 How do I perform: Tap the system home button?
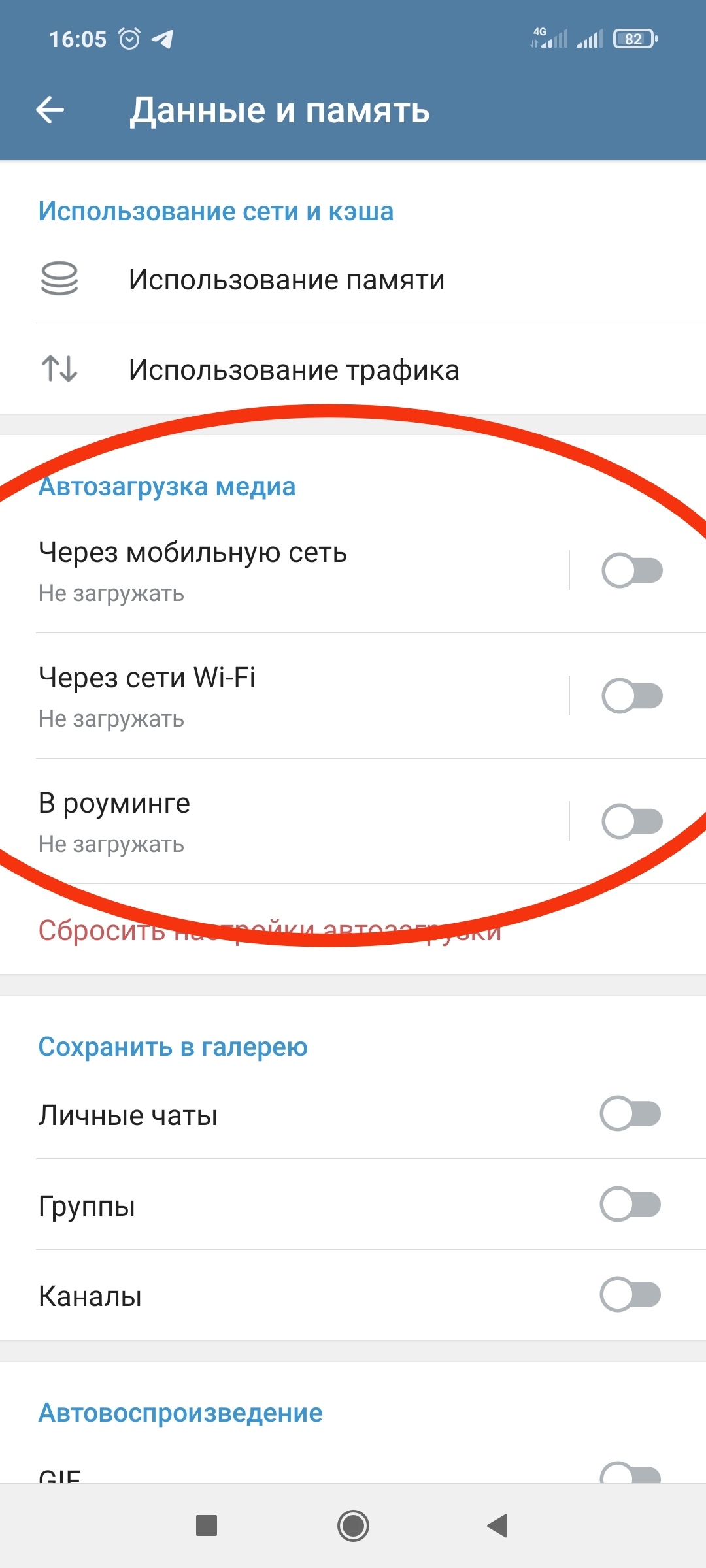coord(353,1526)
